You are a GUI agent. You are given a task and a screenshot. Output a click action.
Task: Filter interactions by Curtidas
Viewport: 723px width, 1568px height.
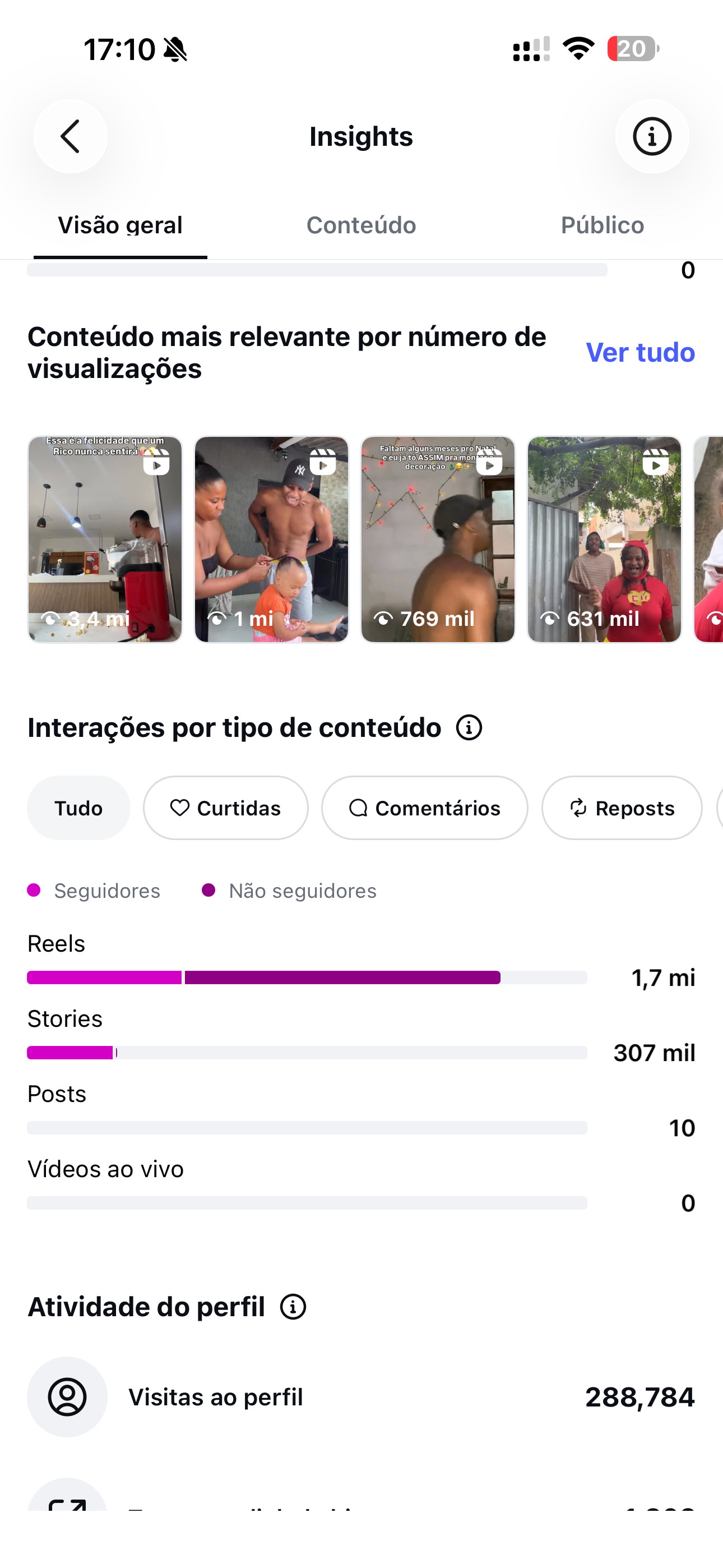click(226, 808)
